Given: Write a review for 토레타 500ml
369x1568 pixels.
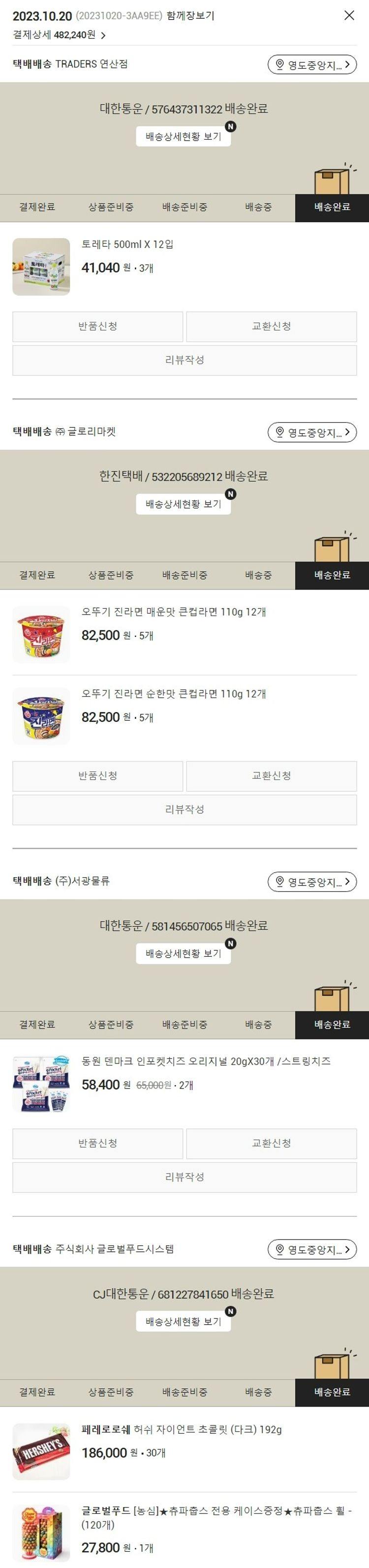Looking at the screenshot, I should pyautogui.click(x=184, y=360).
